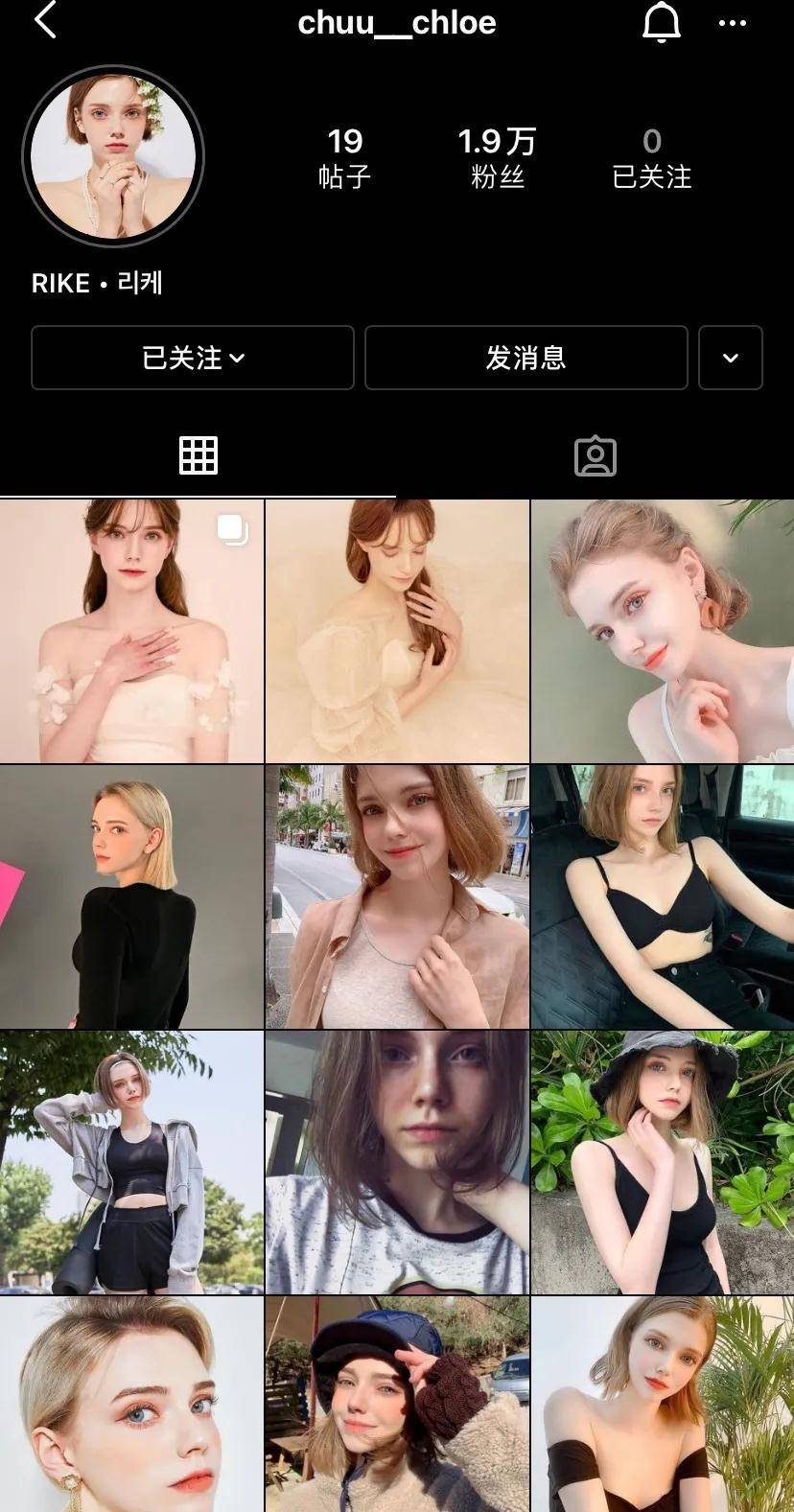
Task: Open the gray hoodie outdoor post
Action: coord(131,1162)
